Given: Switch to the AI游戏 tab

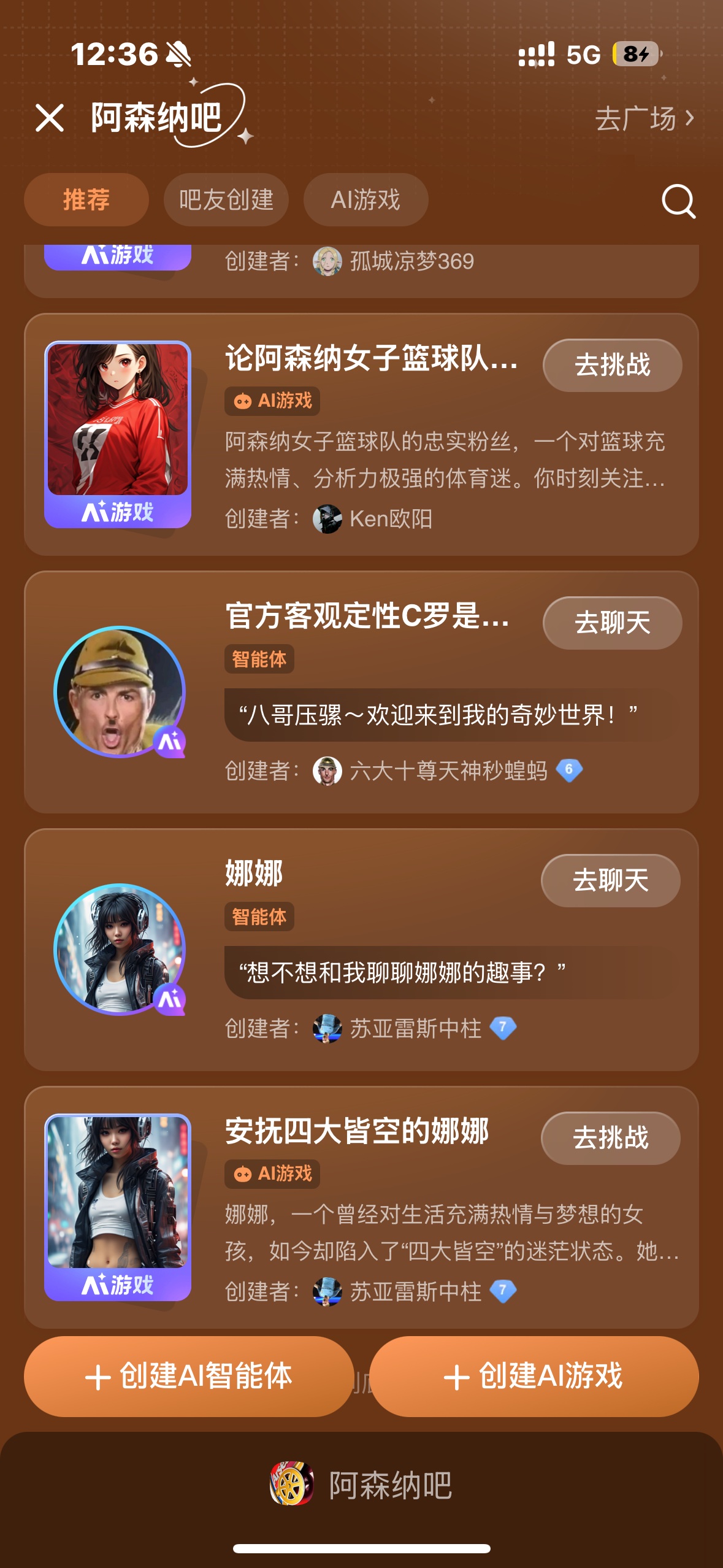Looking at the screenshot, I should coord(365,200).
